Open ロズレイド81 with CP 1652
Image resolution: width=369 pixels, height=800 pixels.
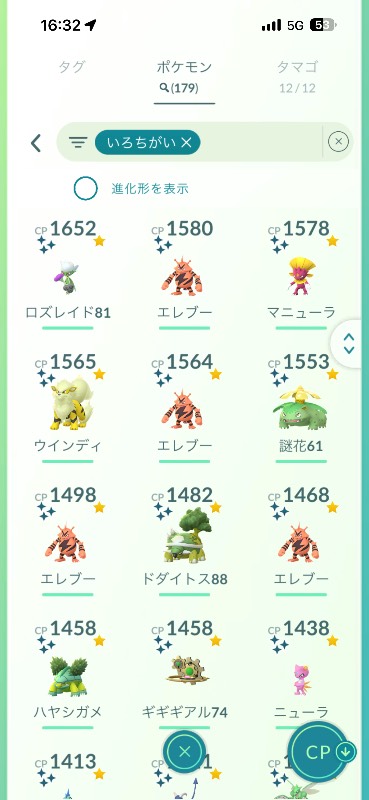pos(68,274)
